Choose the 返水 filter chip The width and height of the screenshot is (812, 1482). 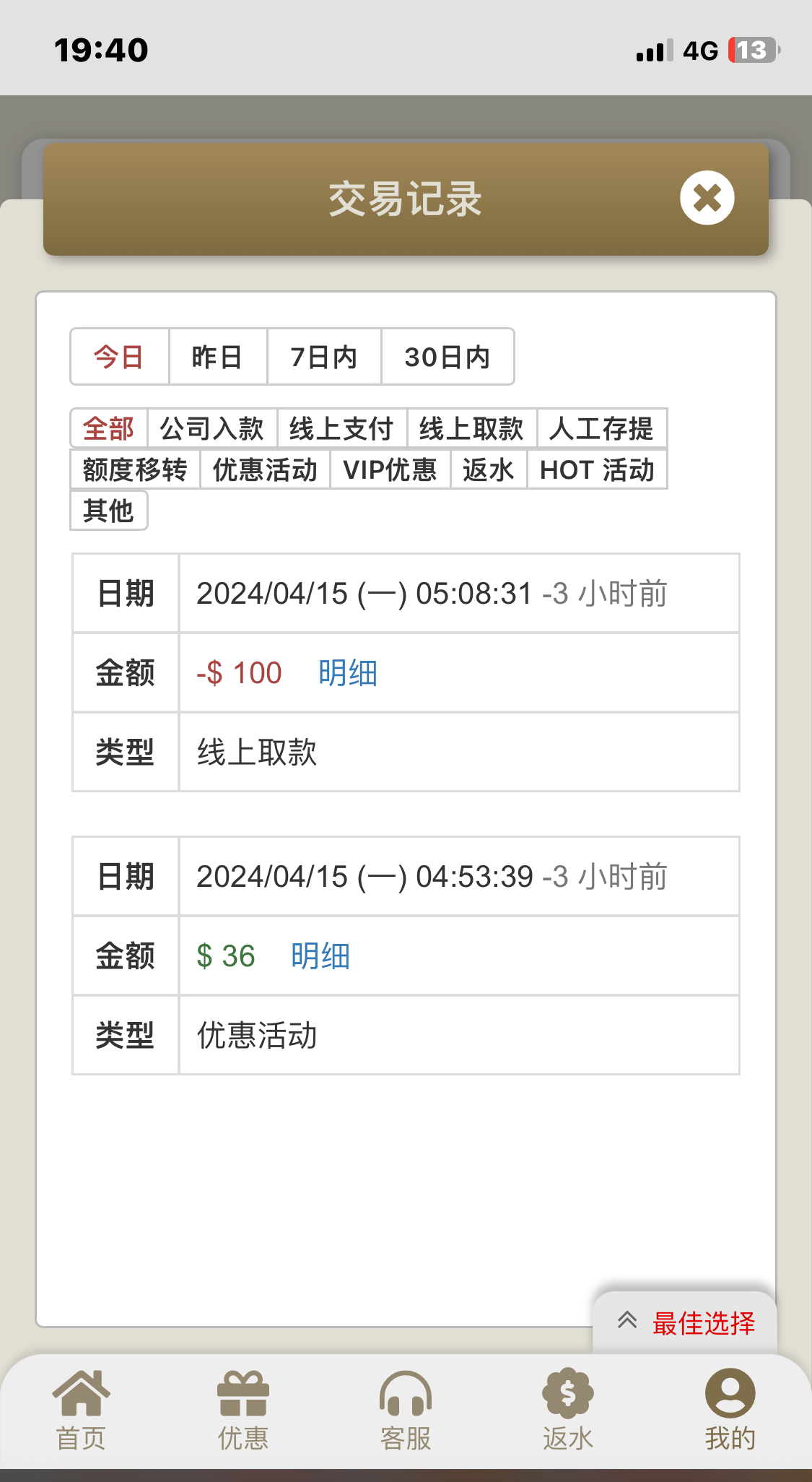[489, 469]
